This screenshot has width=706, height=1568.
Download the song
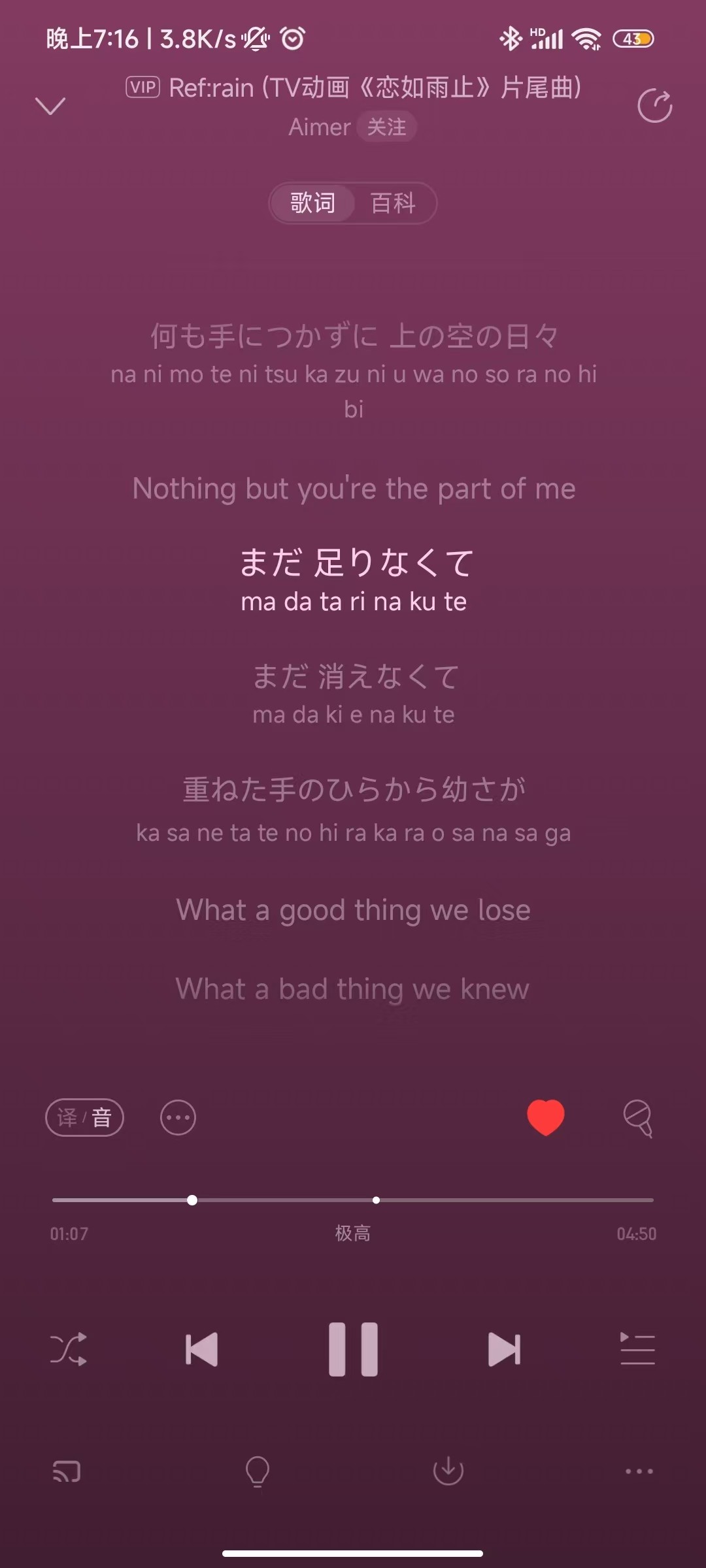(x=448, y=1471)
